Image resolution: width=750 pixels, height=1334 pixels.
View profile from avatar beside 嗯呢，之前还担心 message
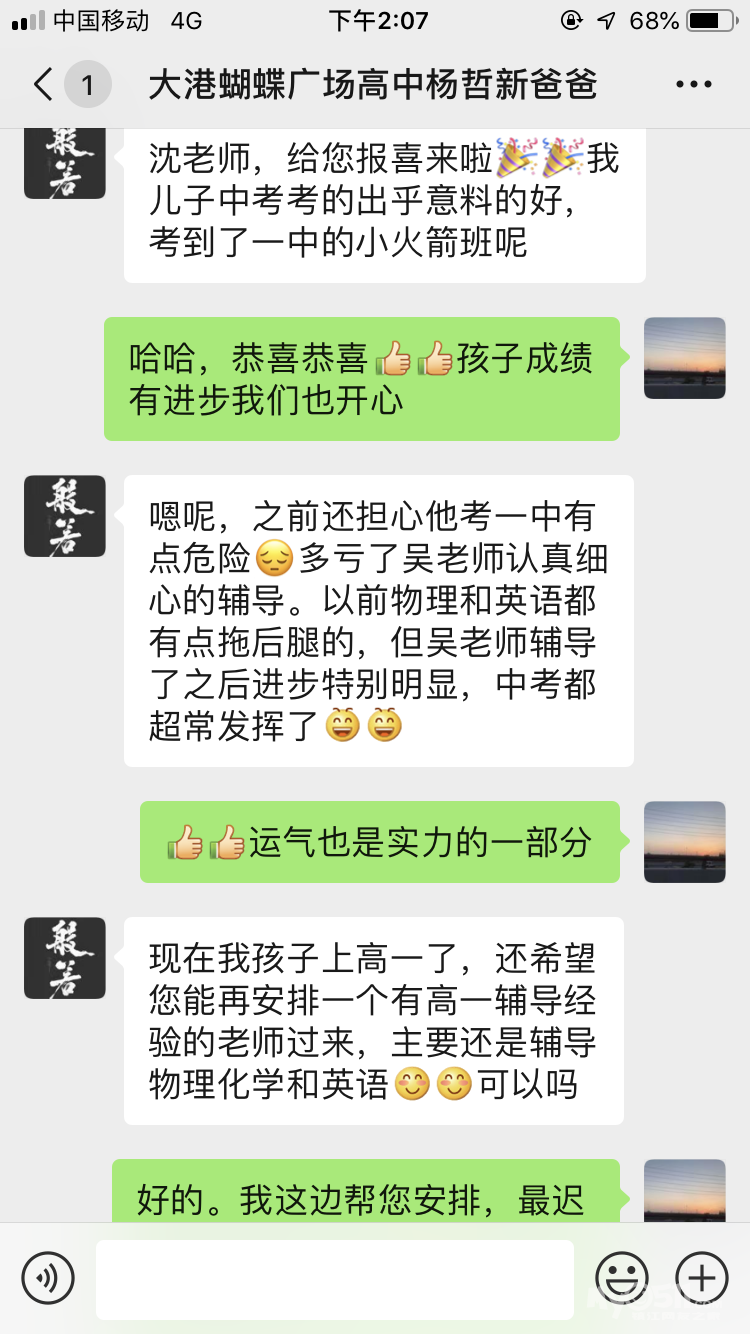65,516
